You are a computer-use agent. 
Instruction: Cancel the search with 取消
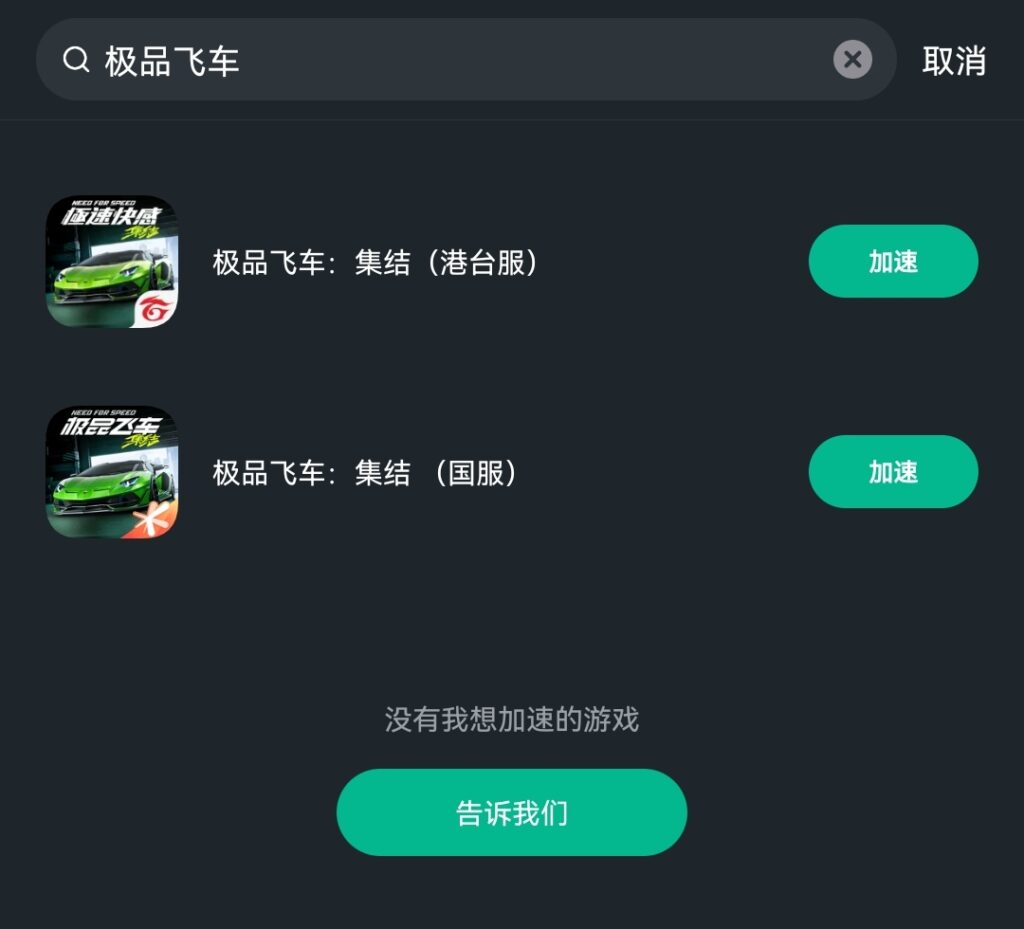[953, 61]
